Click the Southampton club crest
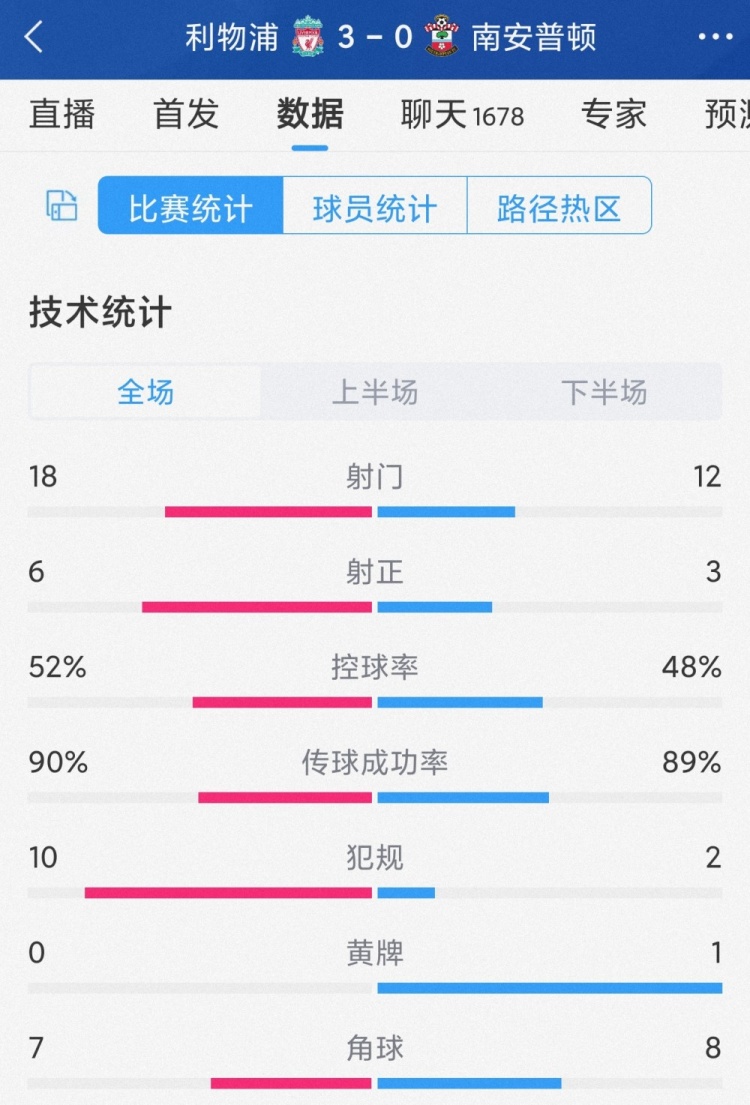Image resolution: width=750 pixels, height=1105 pixels. click(x=442, y=36)
